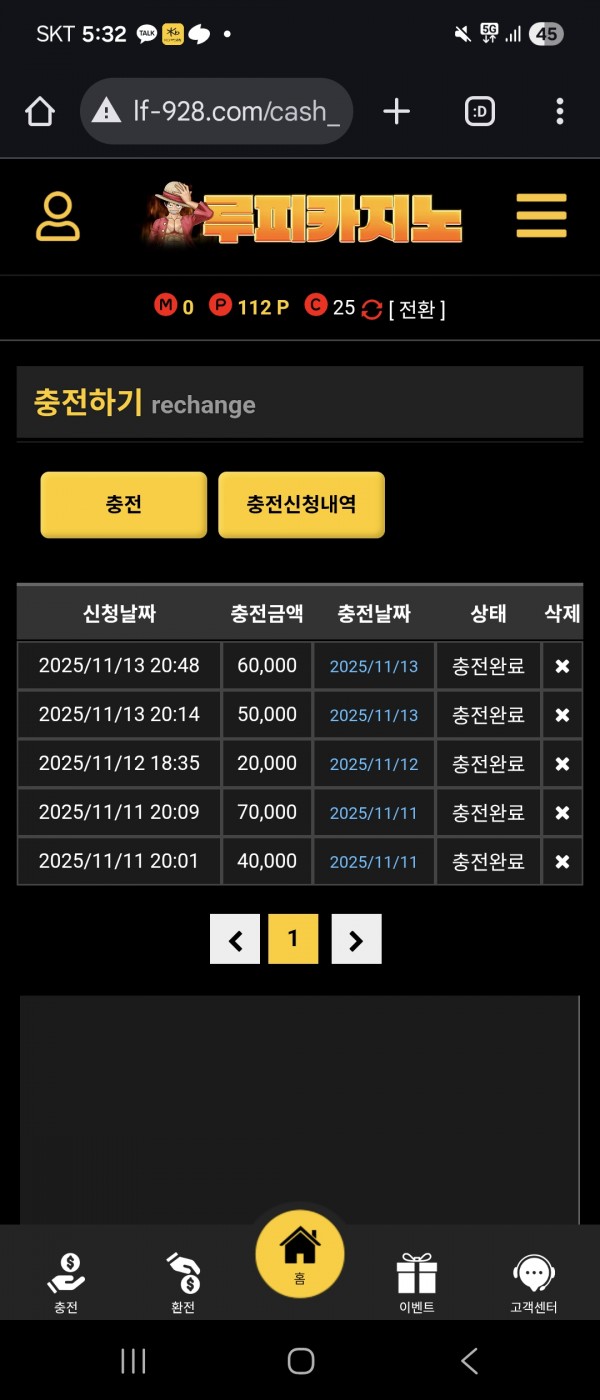Remove the 70,000 recharge entry
This screenshot has height=1400, width=600.
562,813
